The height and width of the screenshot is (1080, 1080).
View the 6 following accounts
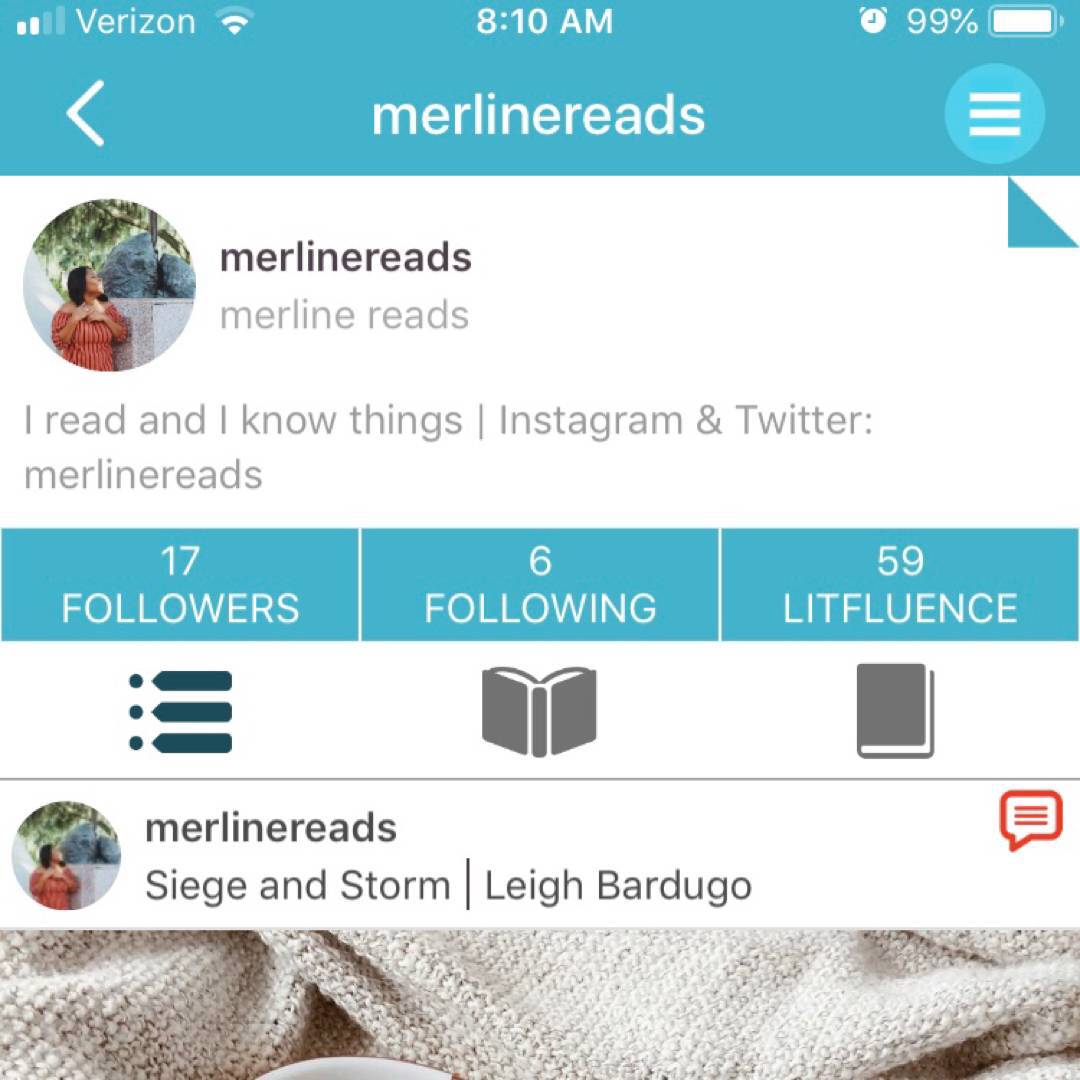click(540, 585)
